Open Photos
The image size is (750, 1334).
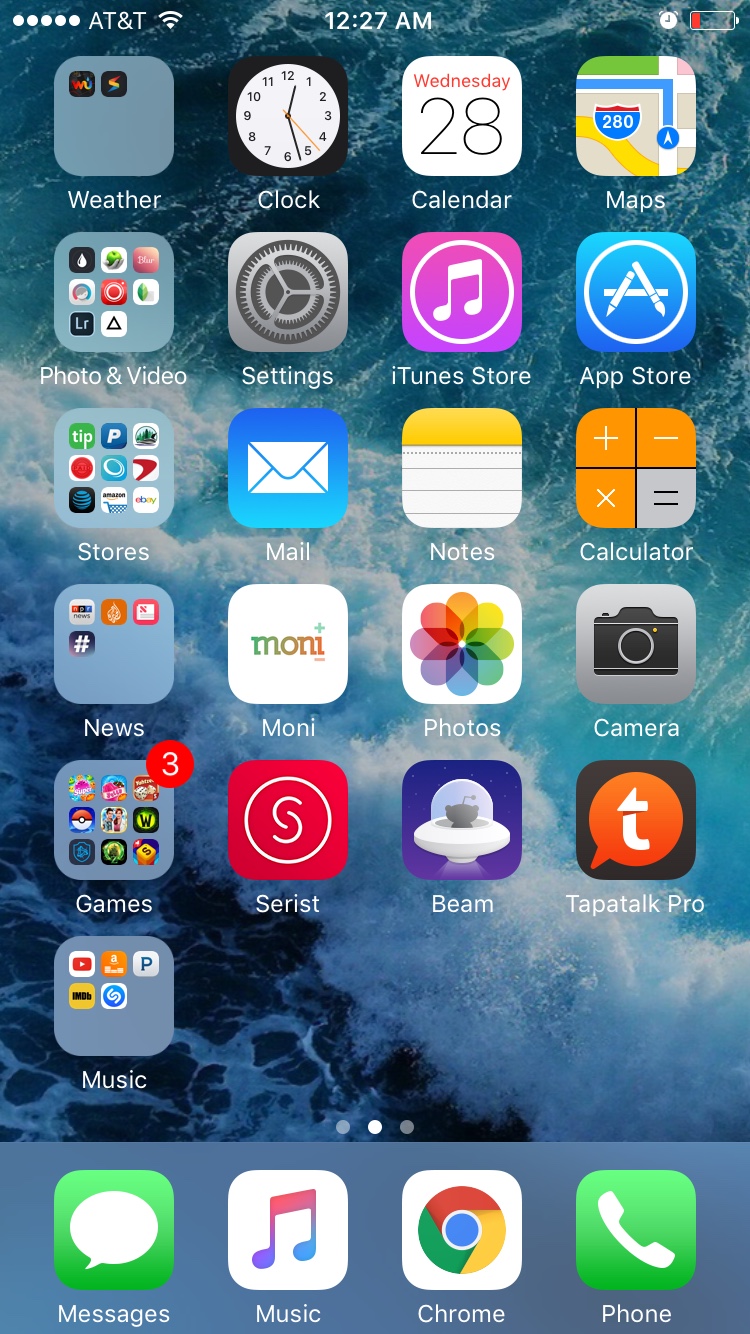point(462,644)
